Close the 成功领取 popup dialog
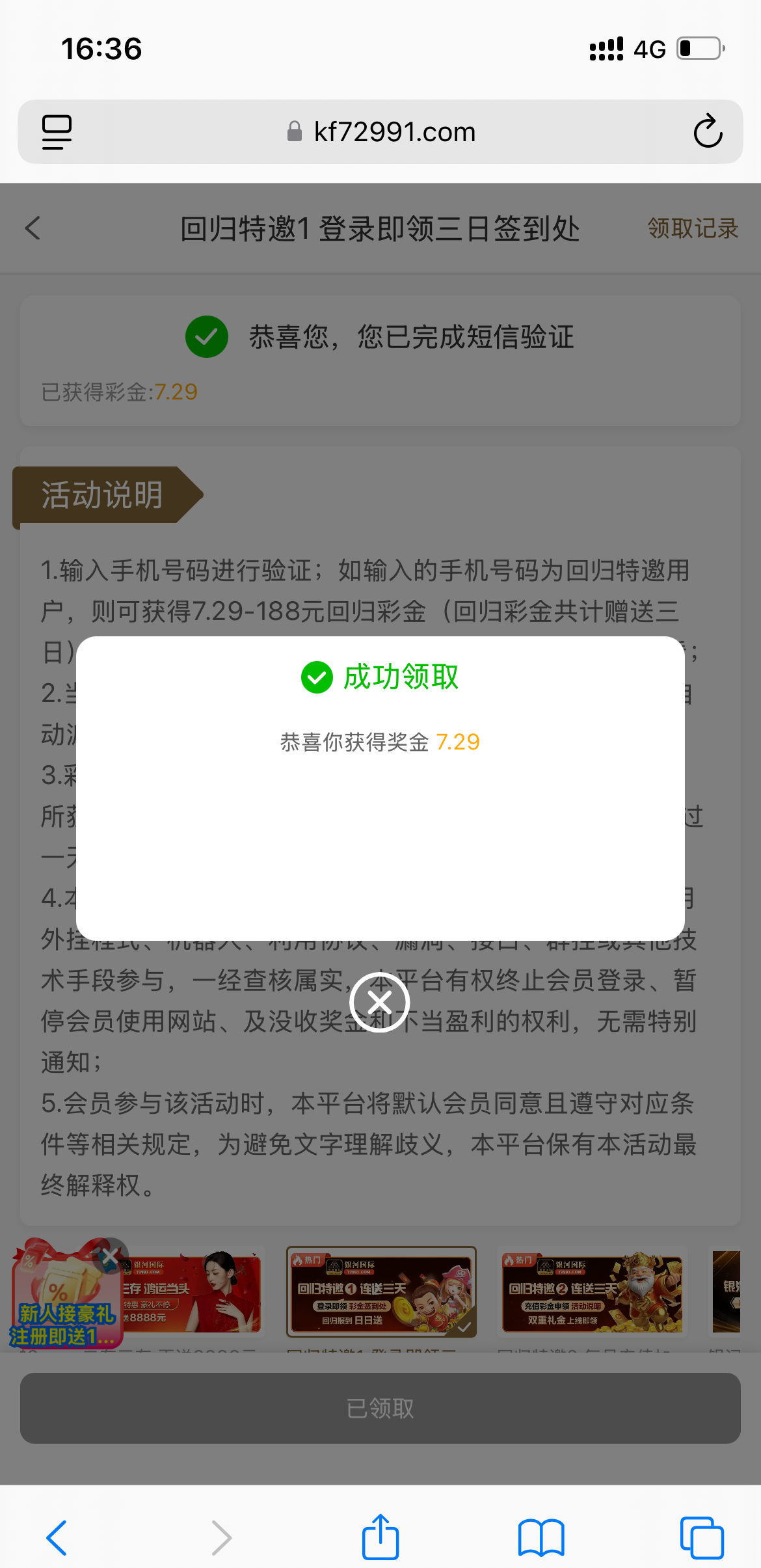 pos(379,1003)
